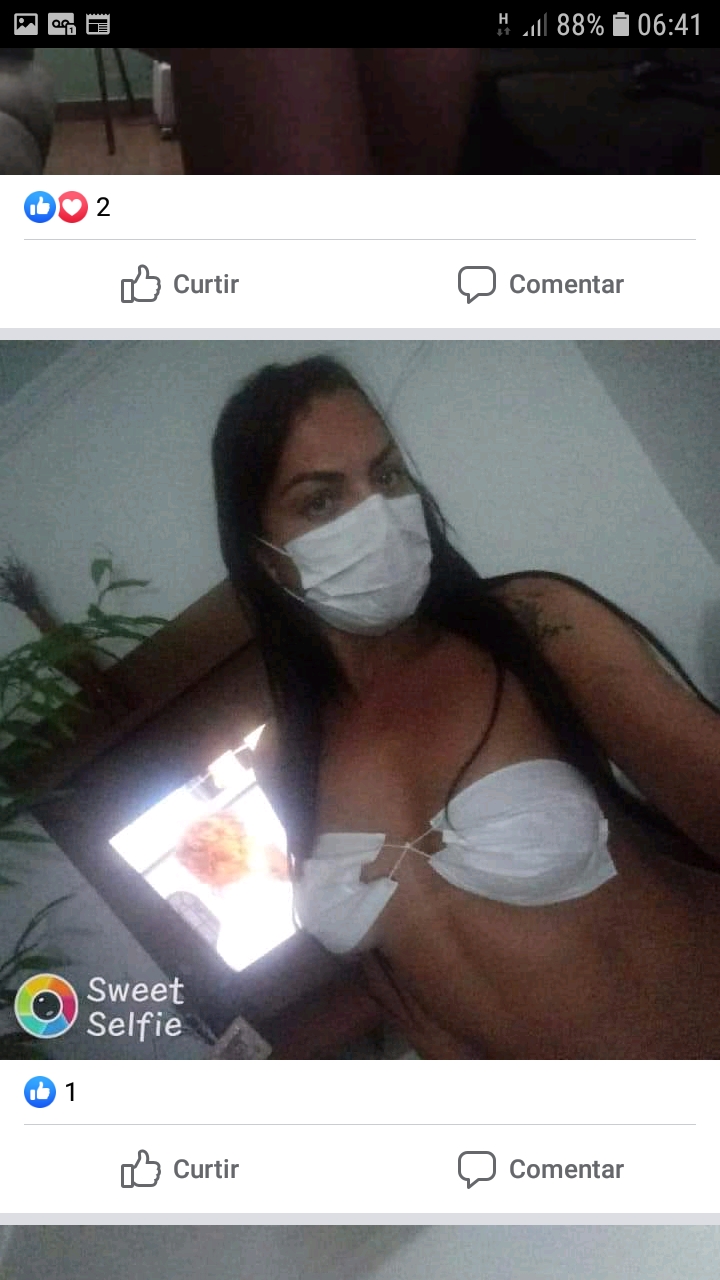The height and width of the screenshot is (1280, 720).
Task: Open reactions list showing 2 reactions
Action: point(67,207)
